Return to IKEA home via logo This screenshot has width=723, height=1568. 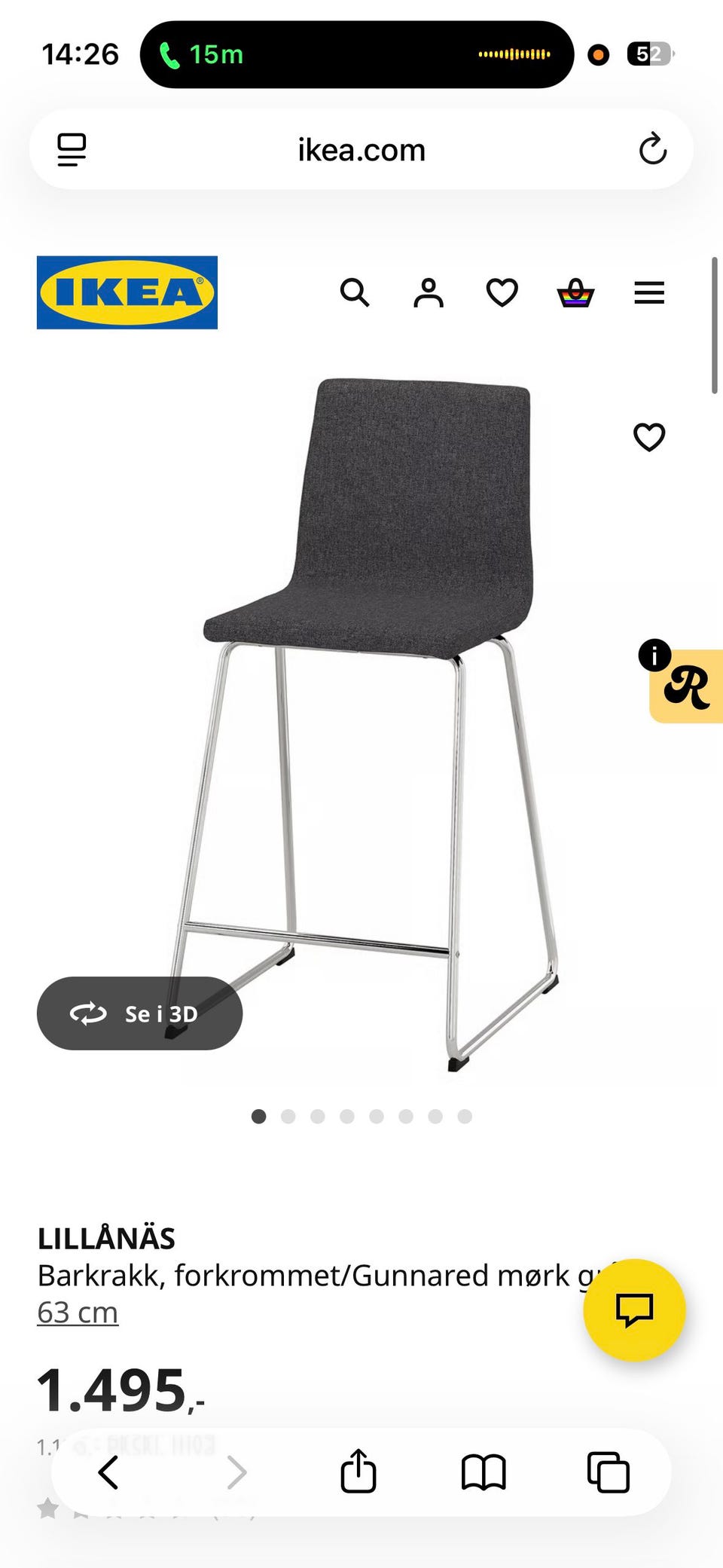(x=127, y=292)
